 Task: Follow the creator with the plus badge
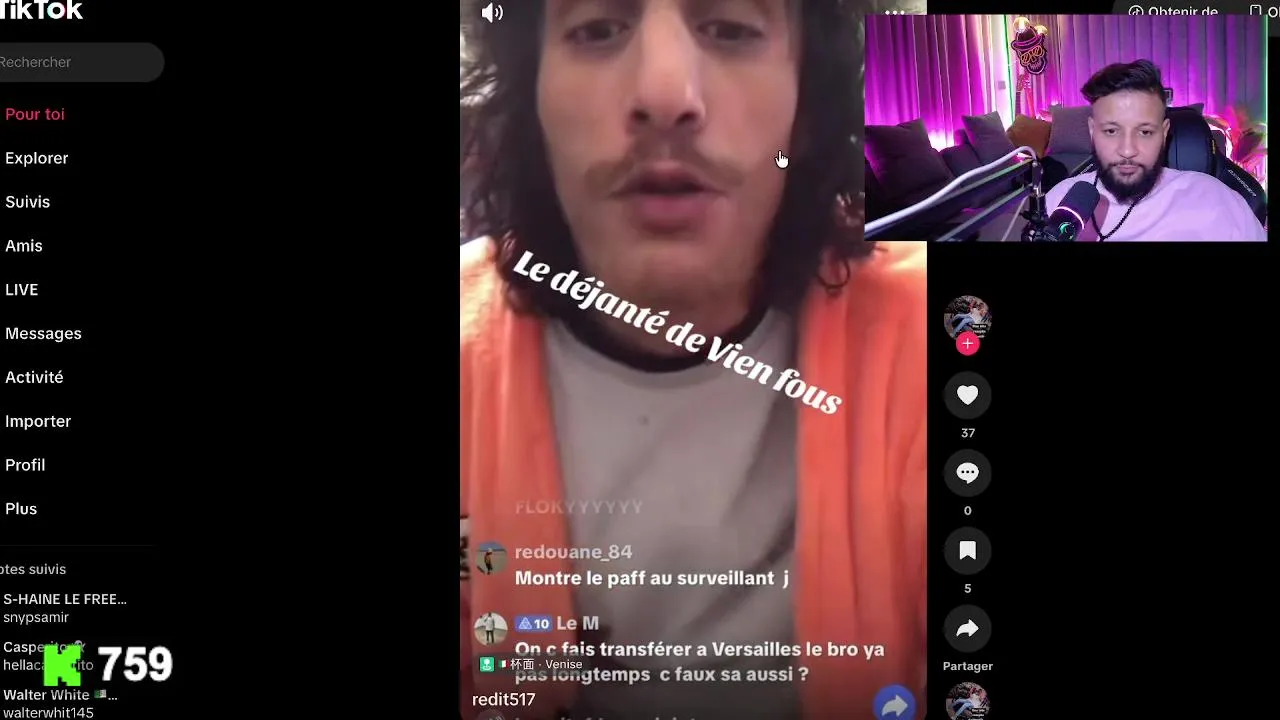pyautogui.click(x=967, y=344)
